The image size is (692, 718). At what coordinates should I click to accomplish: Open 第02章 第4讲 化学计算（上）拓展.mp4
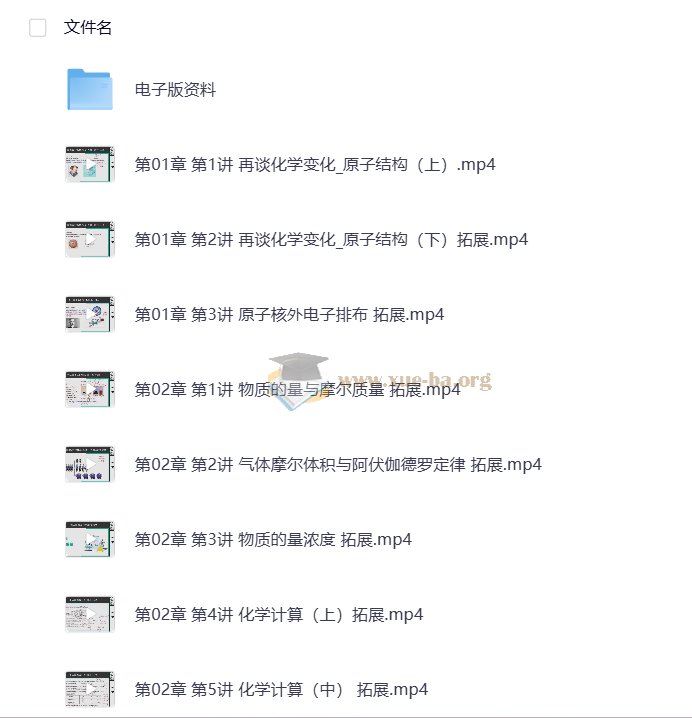coord(278,615)
